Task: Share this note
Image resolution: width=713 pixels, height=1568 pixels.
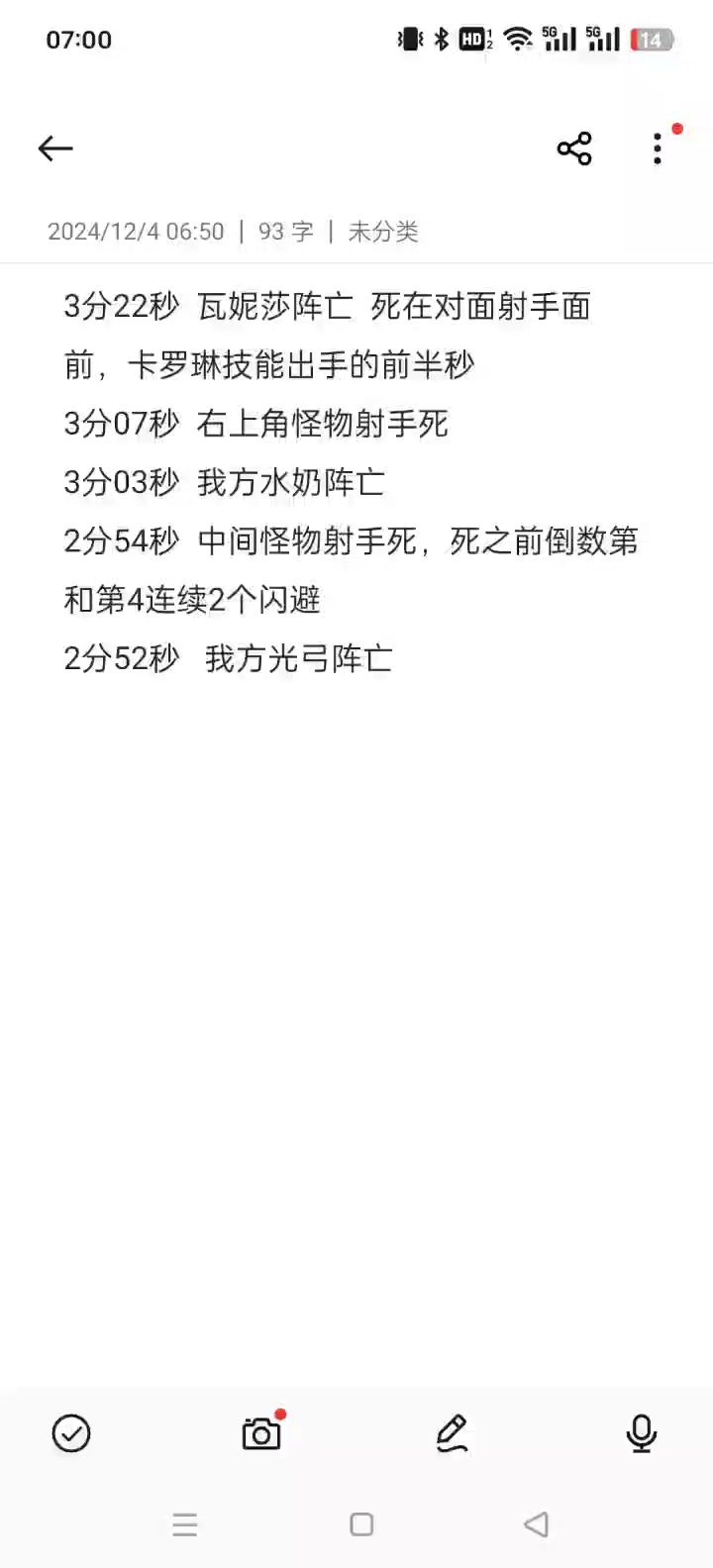Action: (x=574, y=148)
